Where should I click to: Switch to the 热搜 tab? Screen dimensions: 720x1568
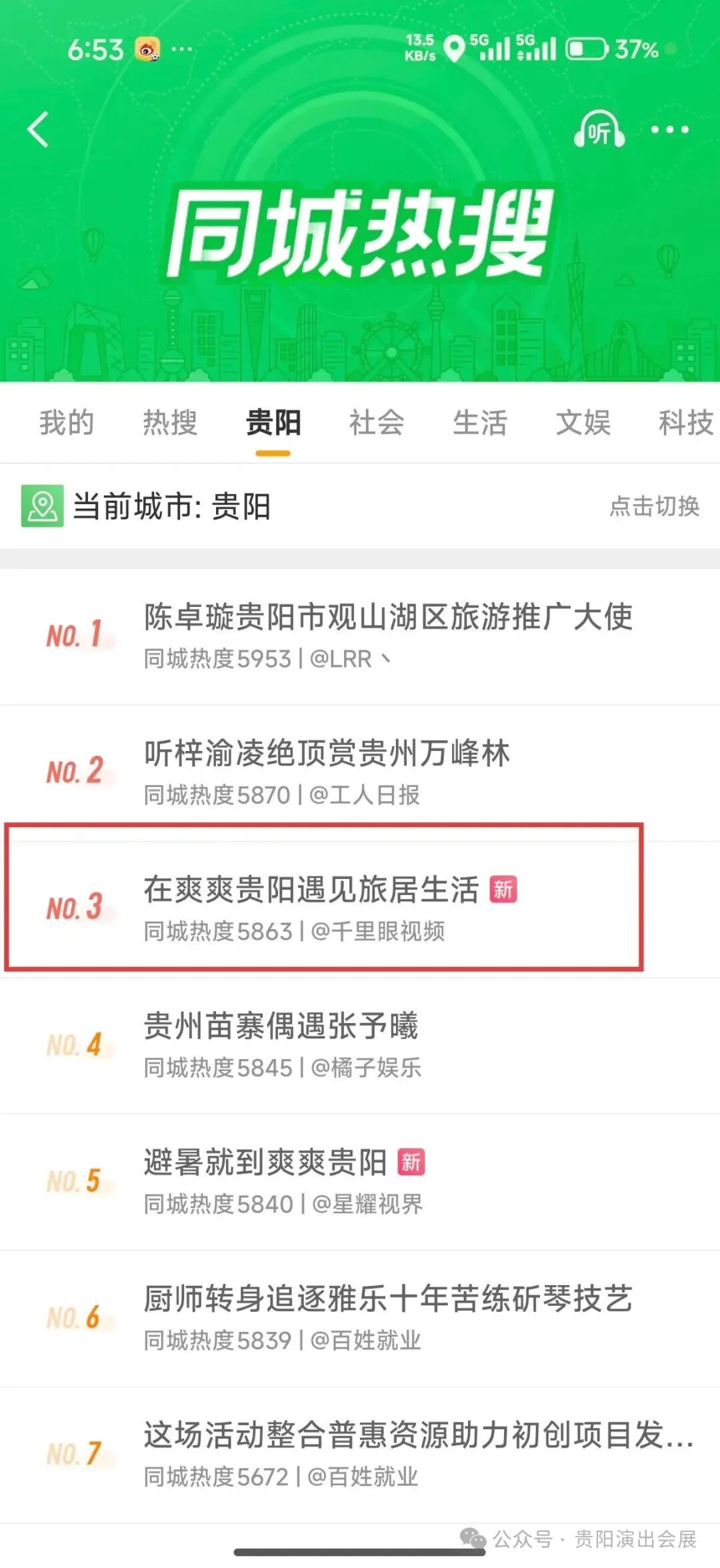click(170, 423)
